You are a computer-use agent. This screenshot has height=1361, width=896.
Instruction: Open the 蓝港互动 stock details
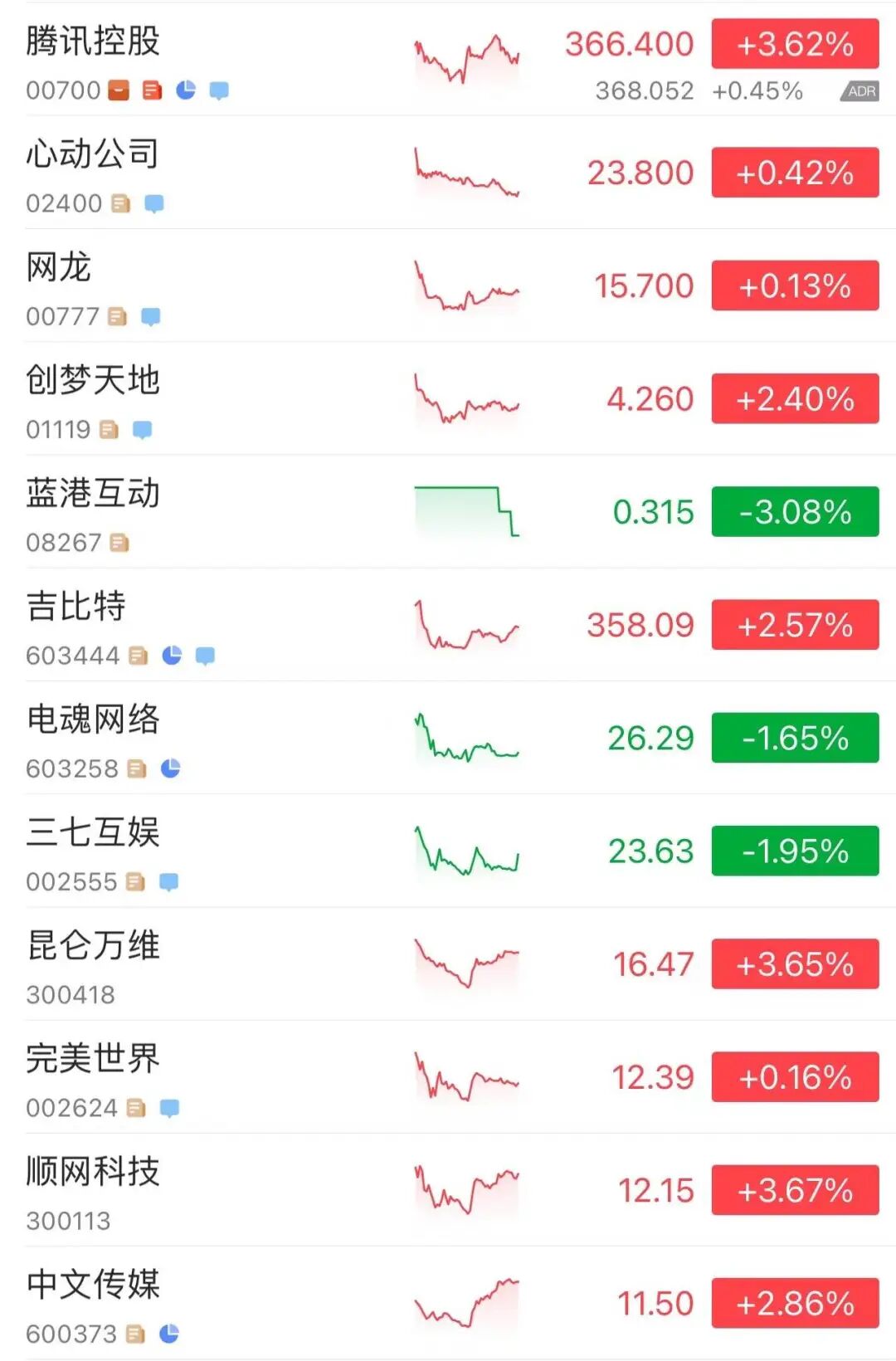93,493
